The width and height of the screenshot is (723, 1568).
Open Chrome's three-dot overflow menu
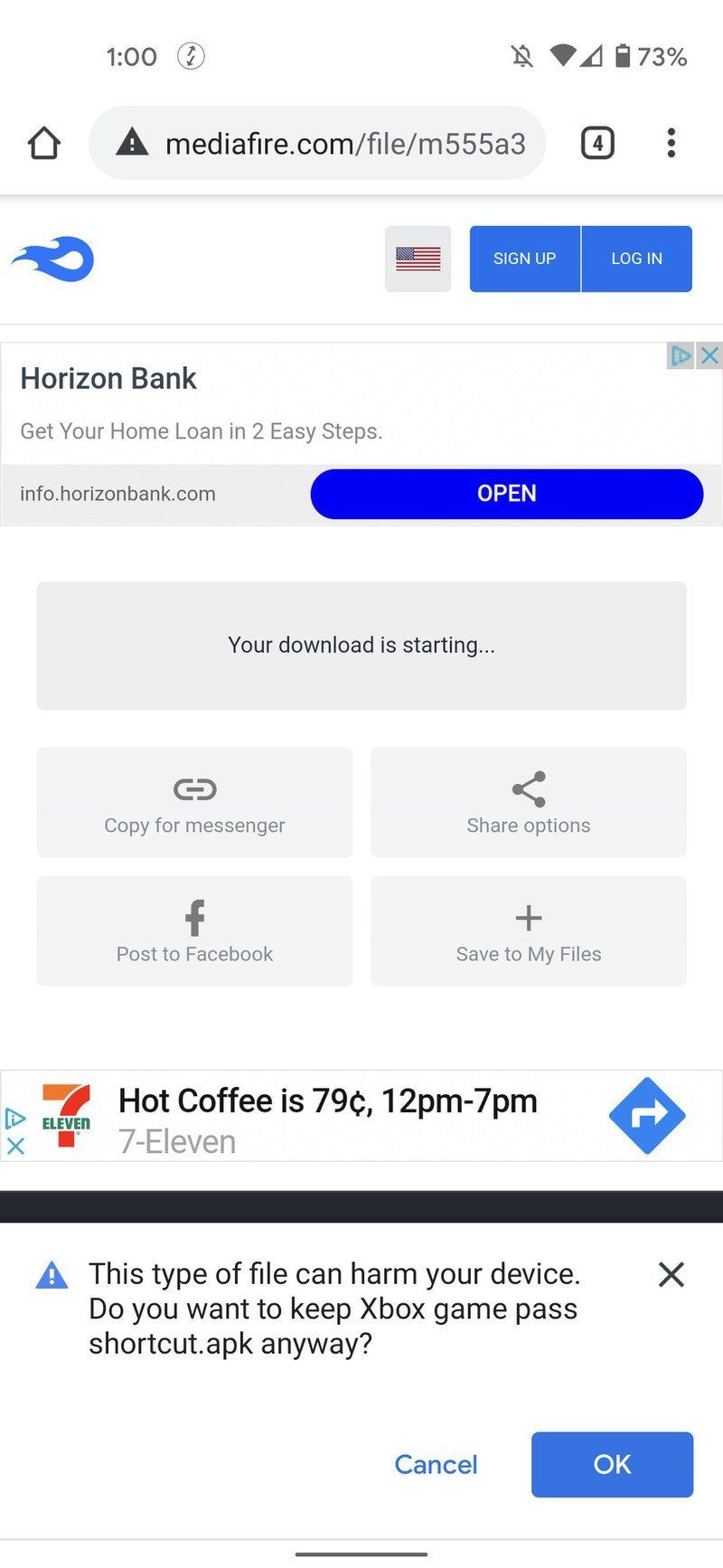[x=671, y=143]
